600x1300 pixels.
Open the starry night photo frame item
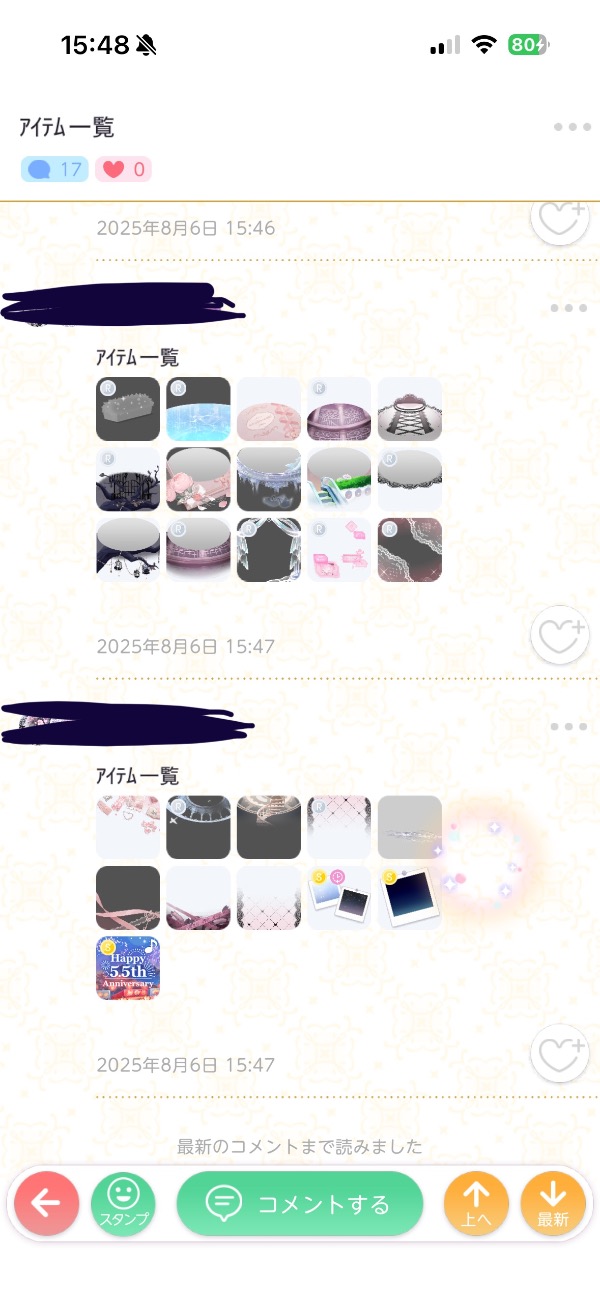click(x=410, y=898)
